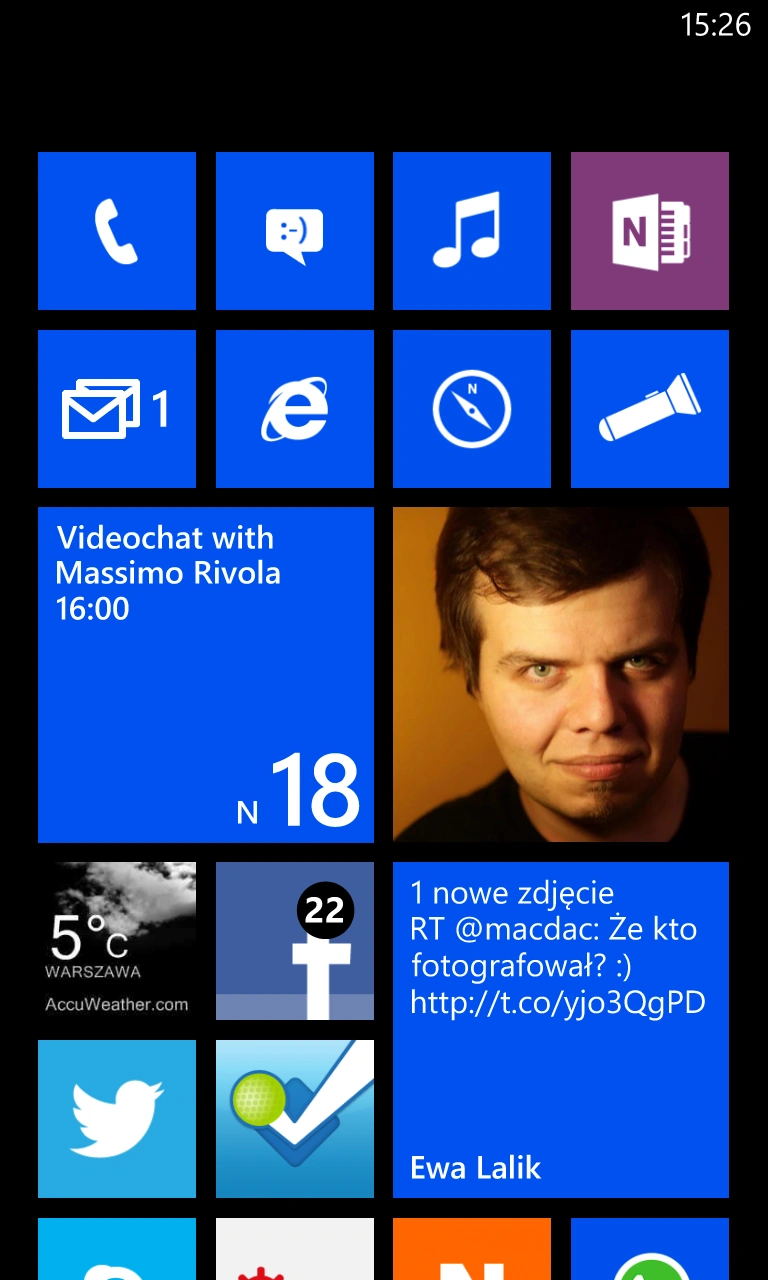Open the Foursquare tile
The height and width of the screenshot is (1280, 768).
295,1119
